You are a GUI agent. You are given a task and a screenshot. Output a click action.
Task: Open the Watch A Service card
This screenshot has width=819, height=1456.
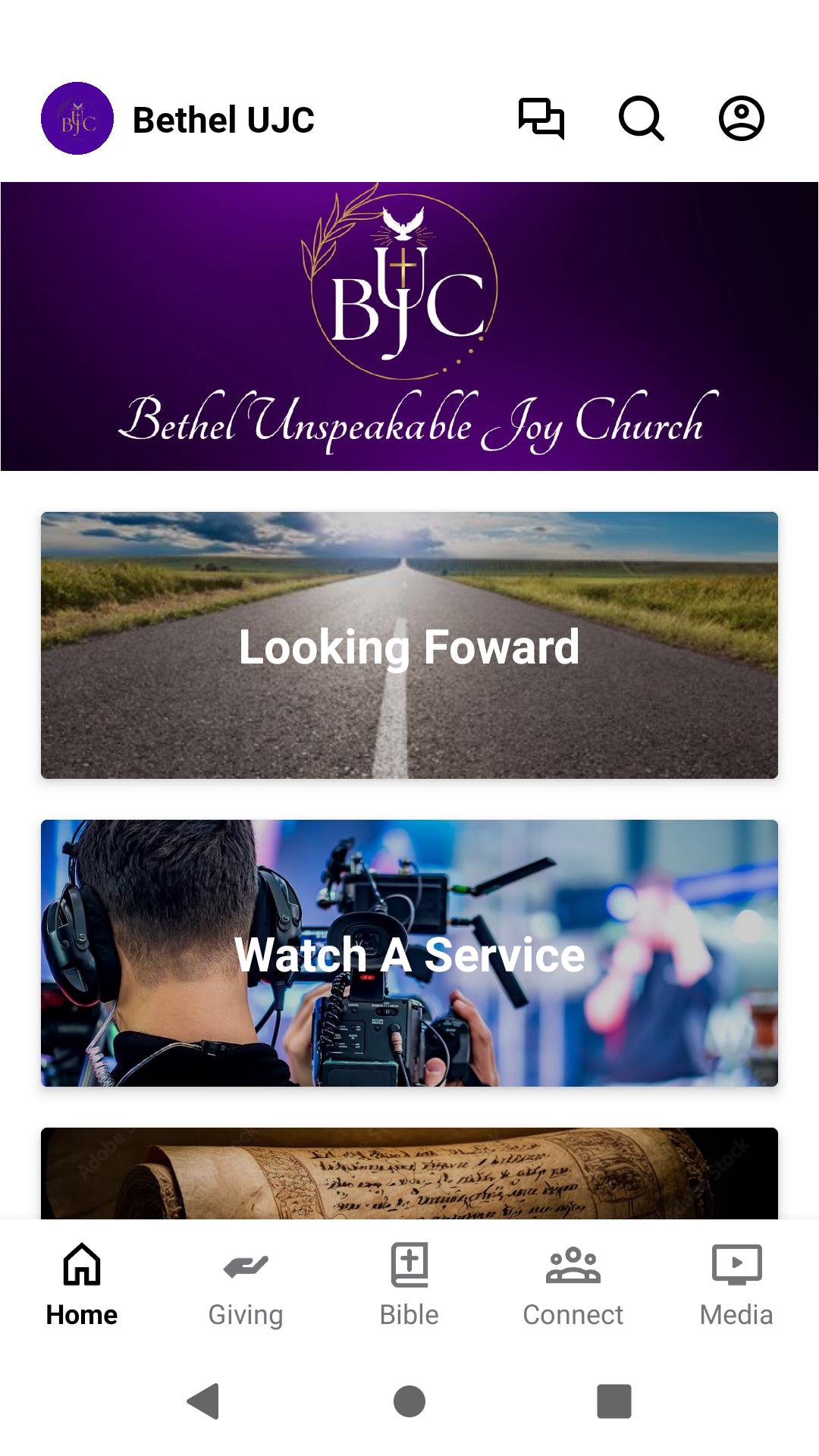point(409,953)
